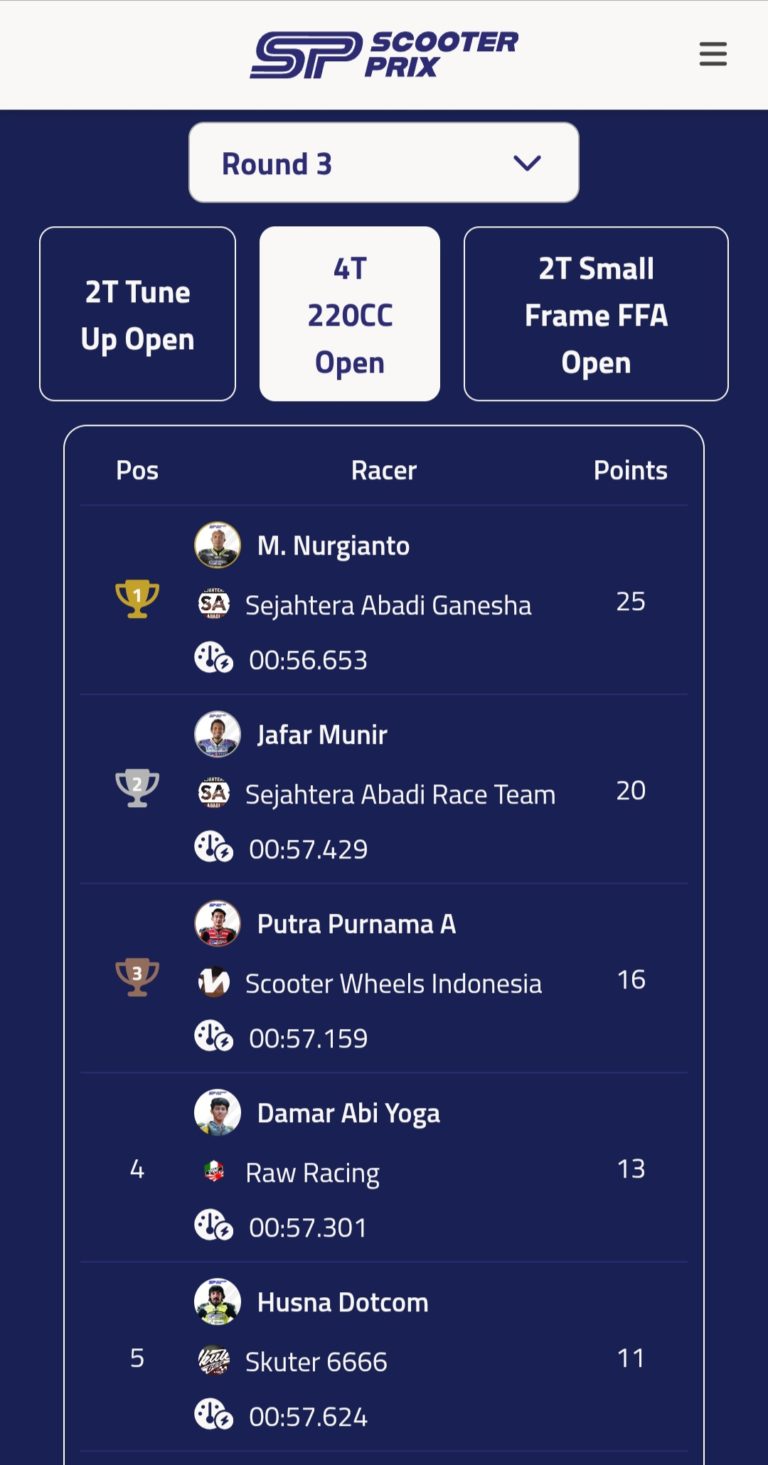Switch to 2T Small Frame FFA Open
Image resolution: width=768 pixels, height=1465 pixels.
tap(596, 314)
